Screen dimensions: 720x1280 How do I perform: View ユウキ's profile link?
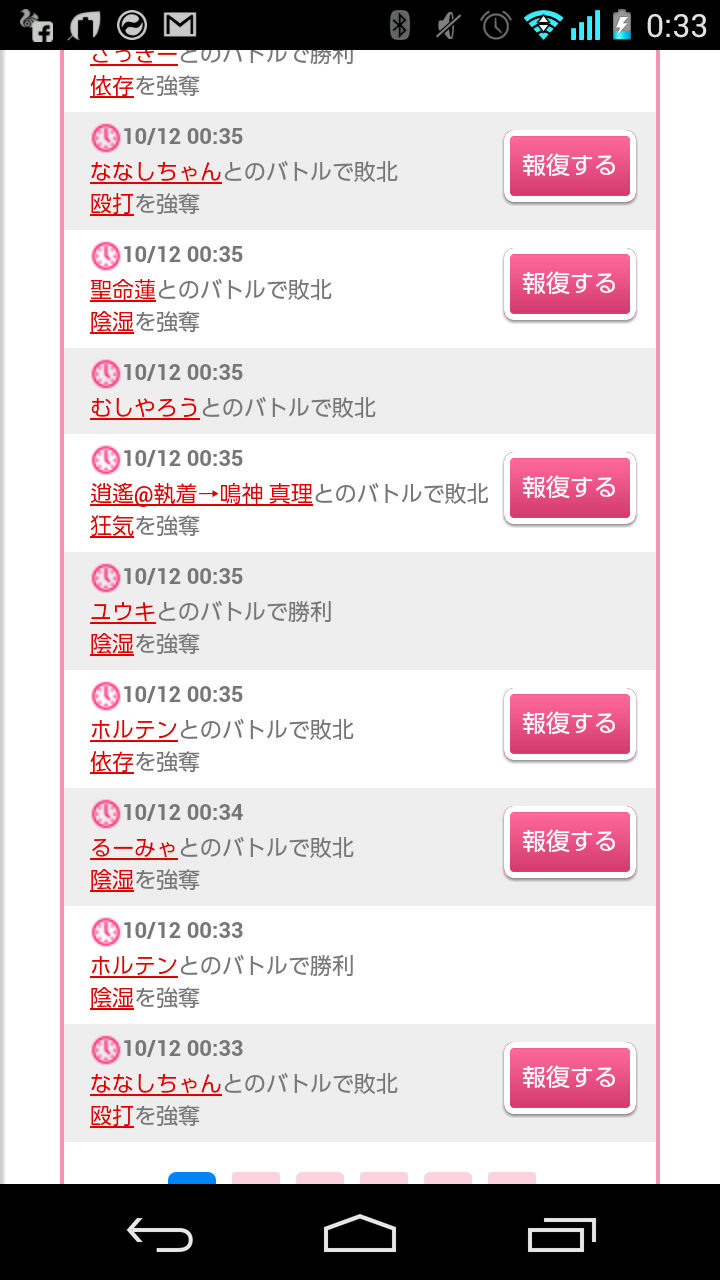pos(123,612)
